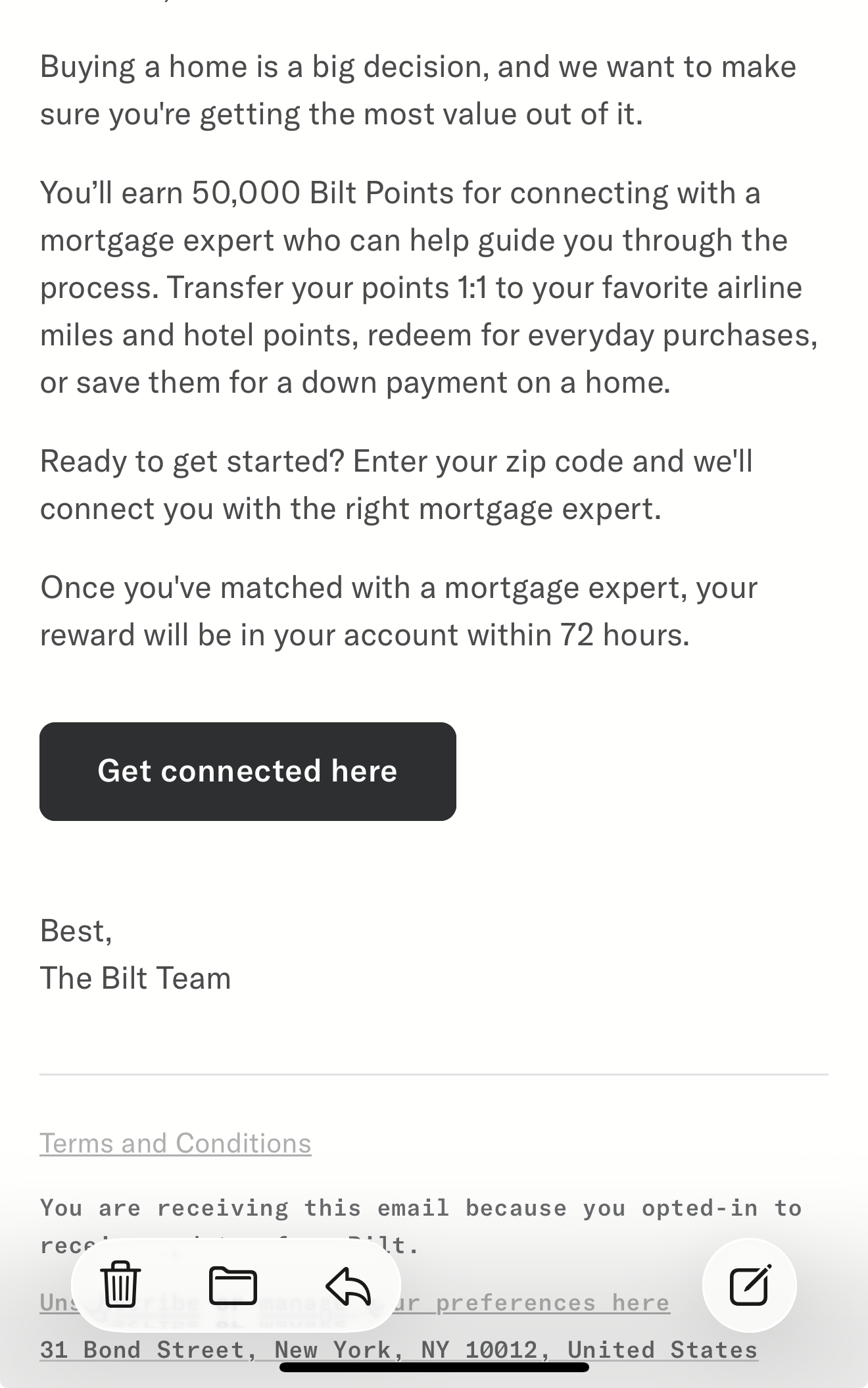Delete this email with the trash icon
Screen dimensions: 868x1388
coord(120,1284)
